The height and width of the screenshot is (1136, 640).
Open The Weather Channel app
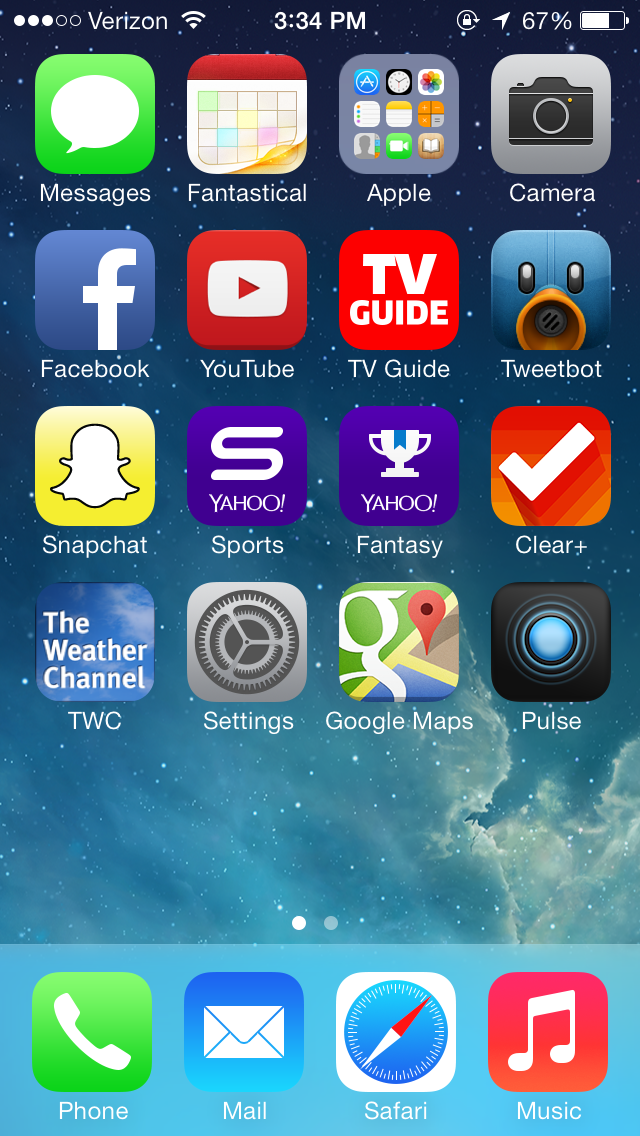95,642
